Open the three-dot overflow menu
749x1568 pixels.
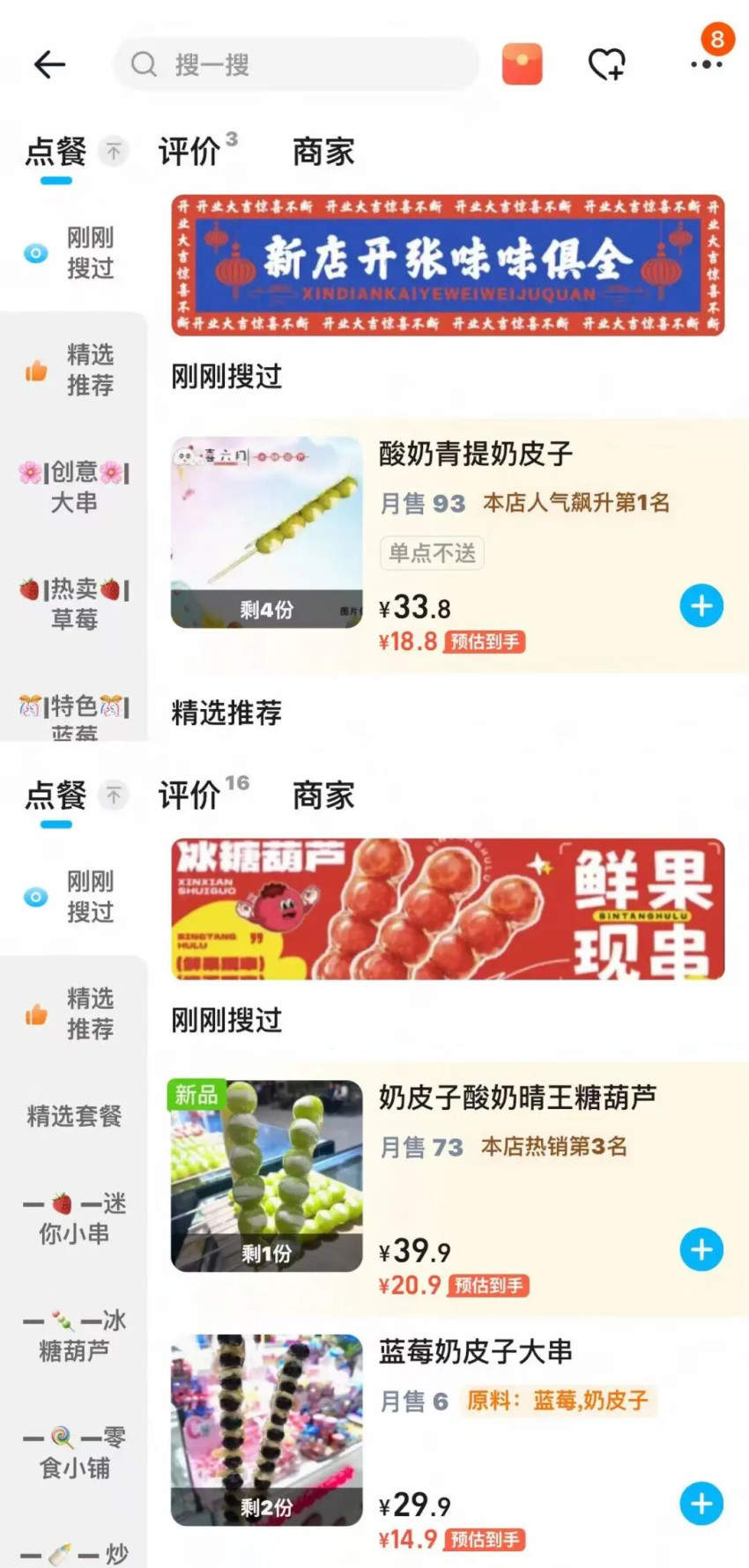click(706, 64)
